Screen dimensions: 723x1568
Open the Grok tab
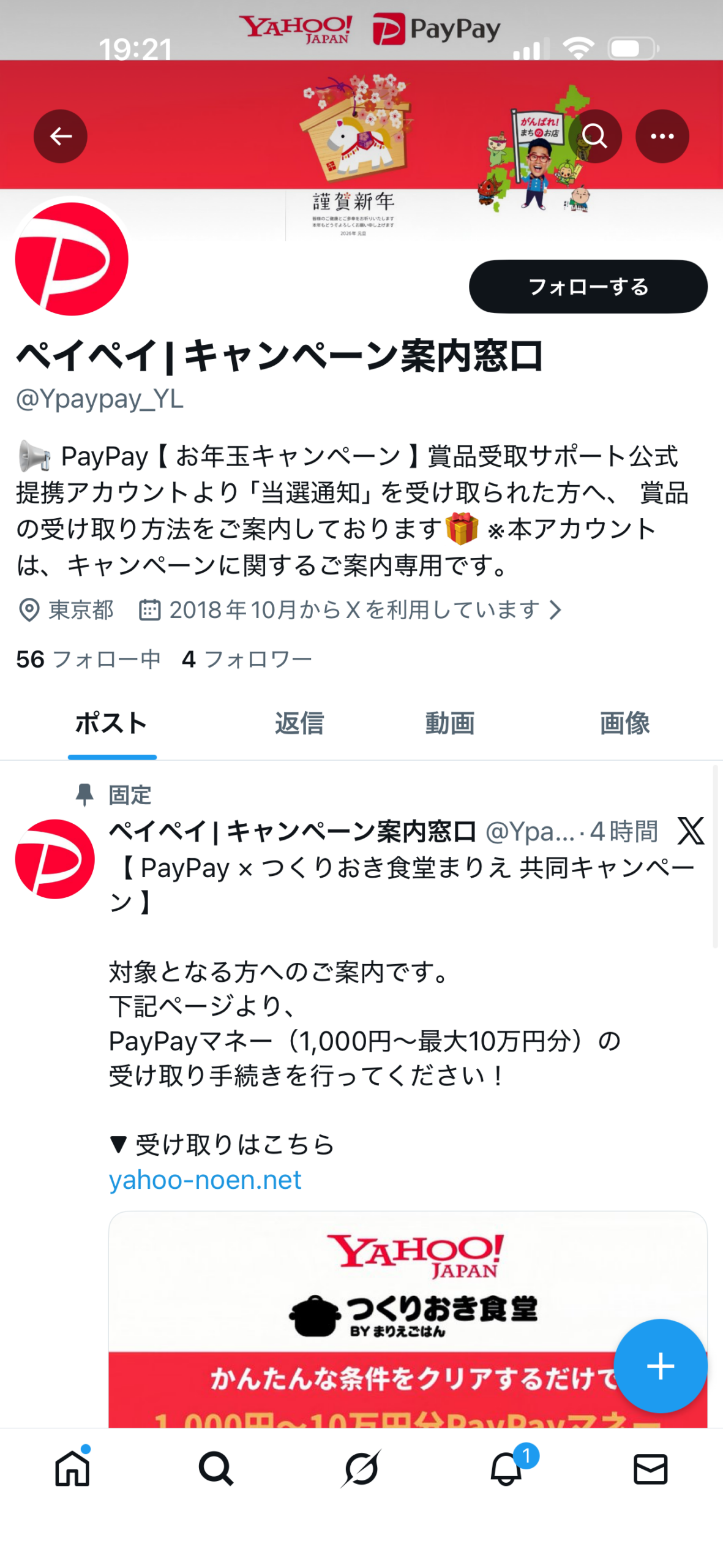pos(361,1468)
